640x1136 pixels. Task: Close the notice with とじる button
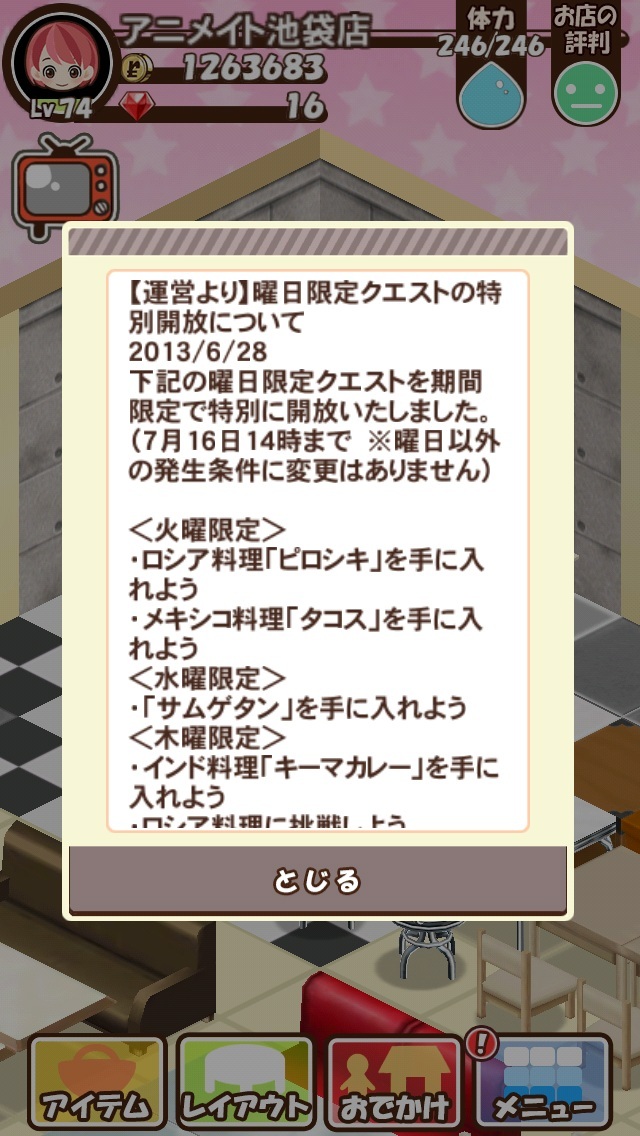coord(318,881)
